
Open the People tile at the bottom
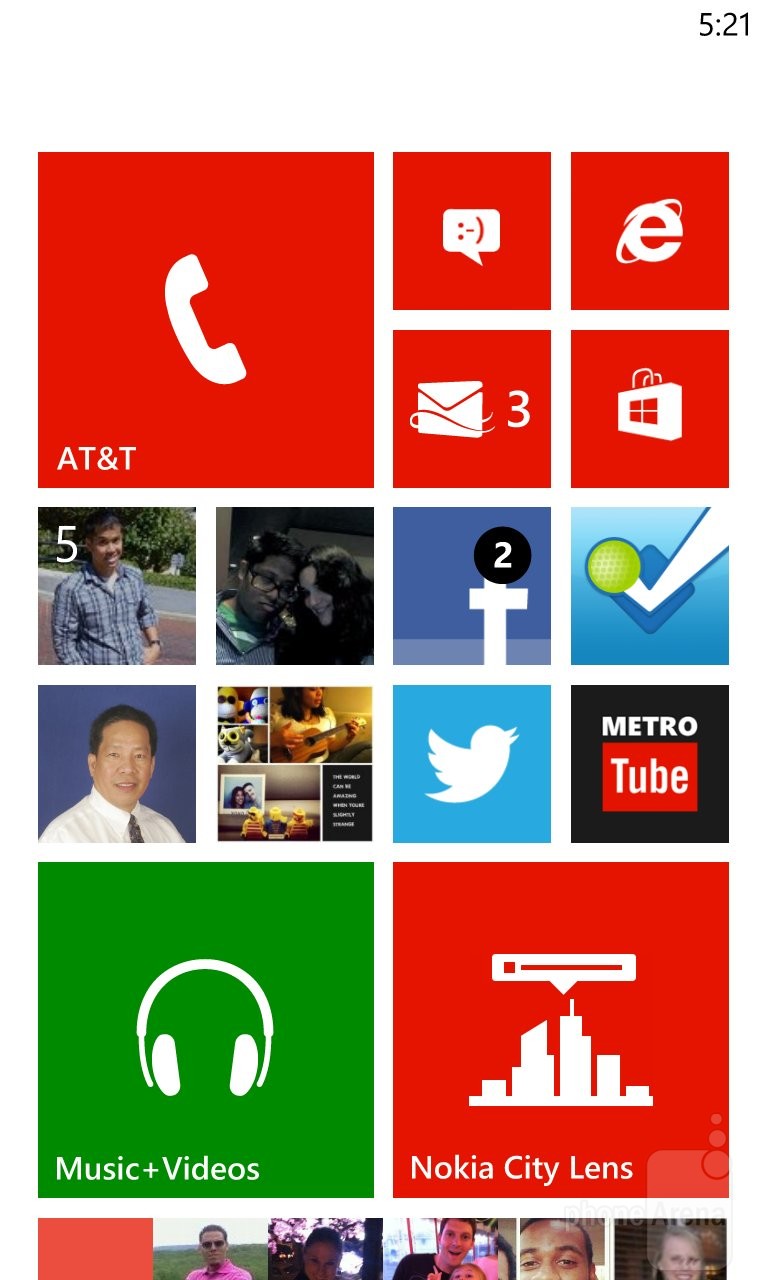pos(383,1250)
